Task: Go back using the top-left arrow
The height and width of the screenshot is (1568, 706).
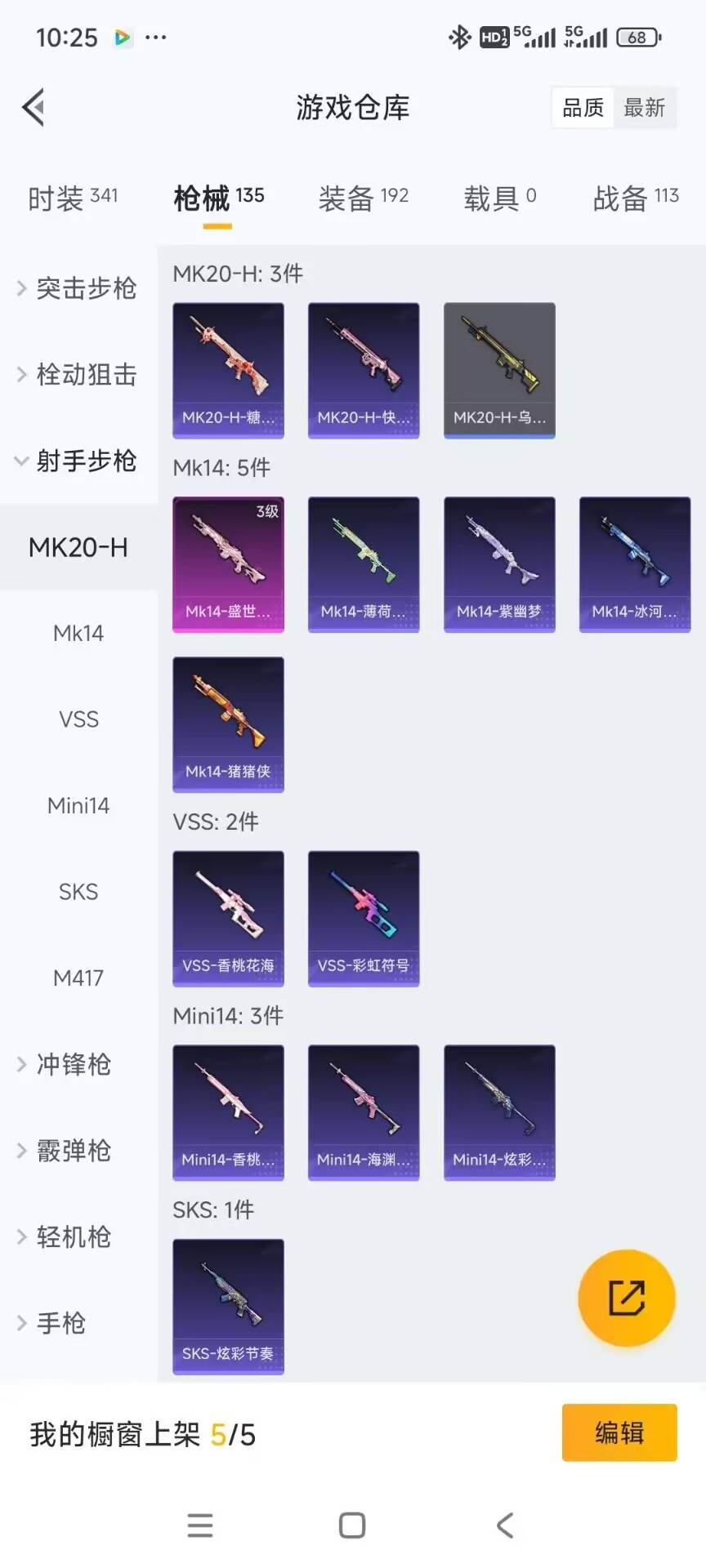Action: tap(34, 107)
